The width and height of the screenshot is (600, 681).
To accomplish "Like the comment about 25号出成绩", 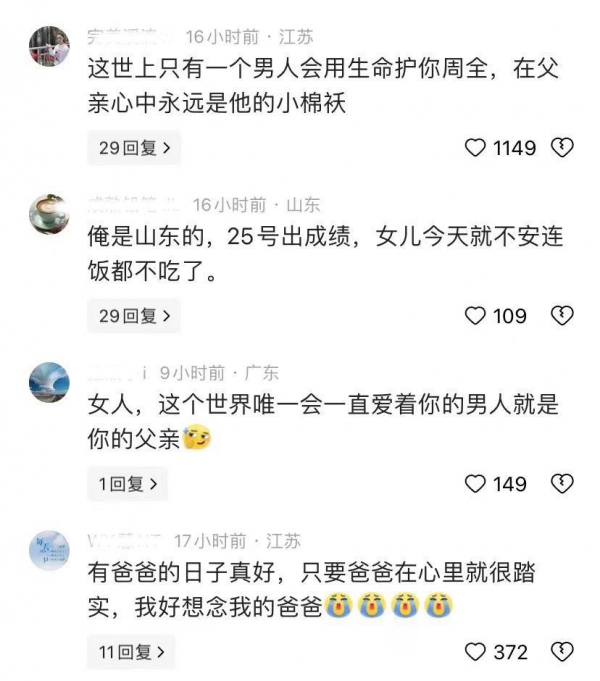I will click(477, 316).
